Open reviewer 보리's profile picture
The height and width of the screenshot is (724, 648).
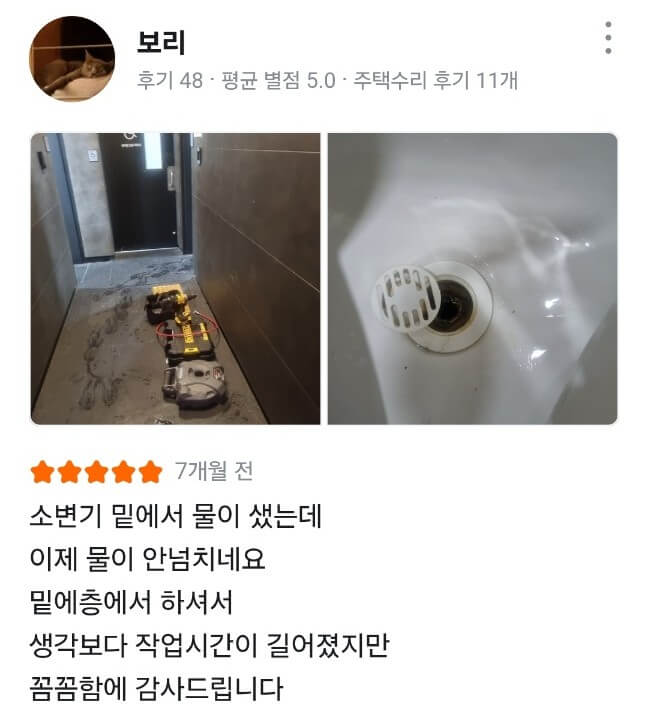point(73,59)
